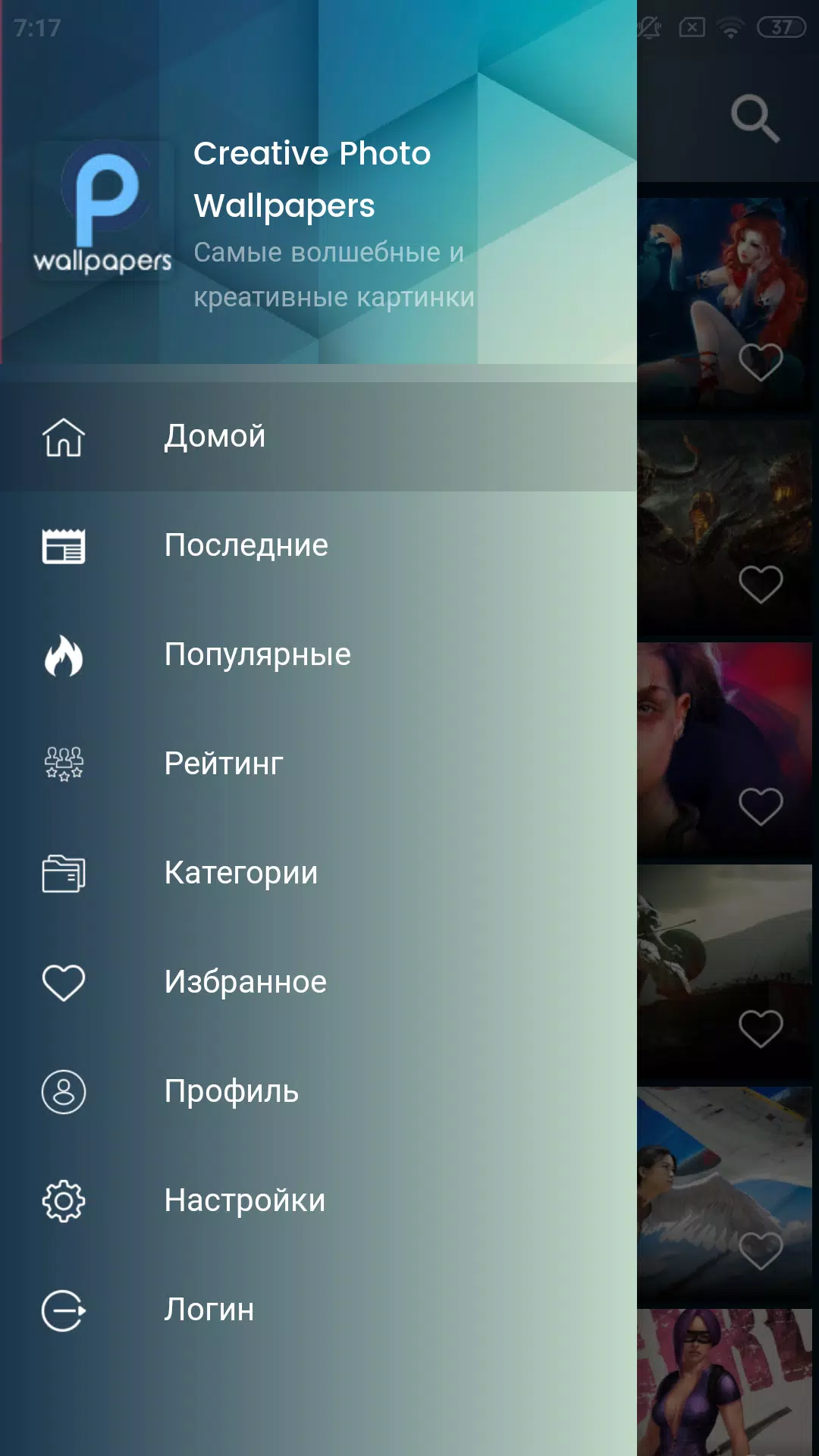819x1456 pixels.
Task: Favorite the motorcycle landscape wallpaper
Action: tap(761, 1029)
